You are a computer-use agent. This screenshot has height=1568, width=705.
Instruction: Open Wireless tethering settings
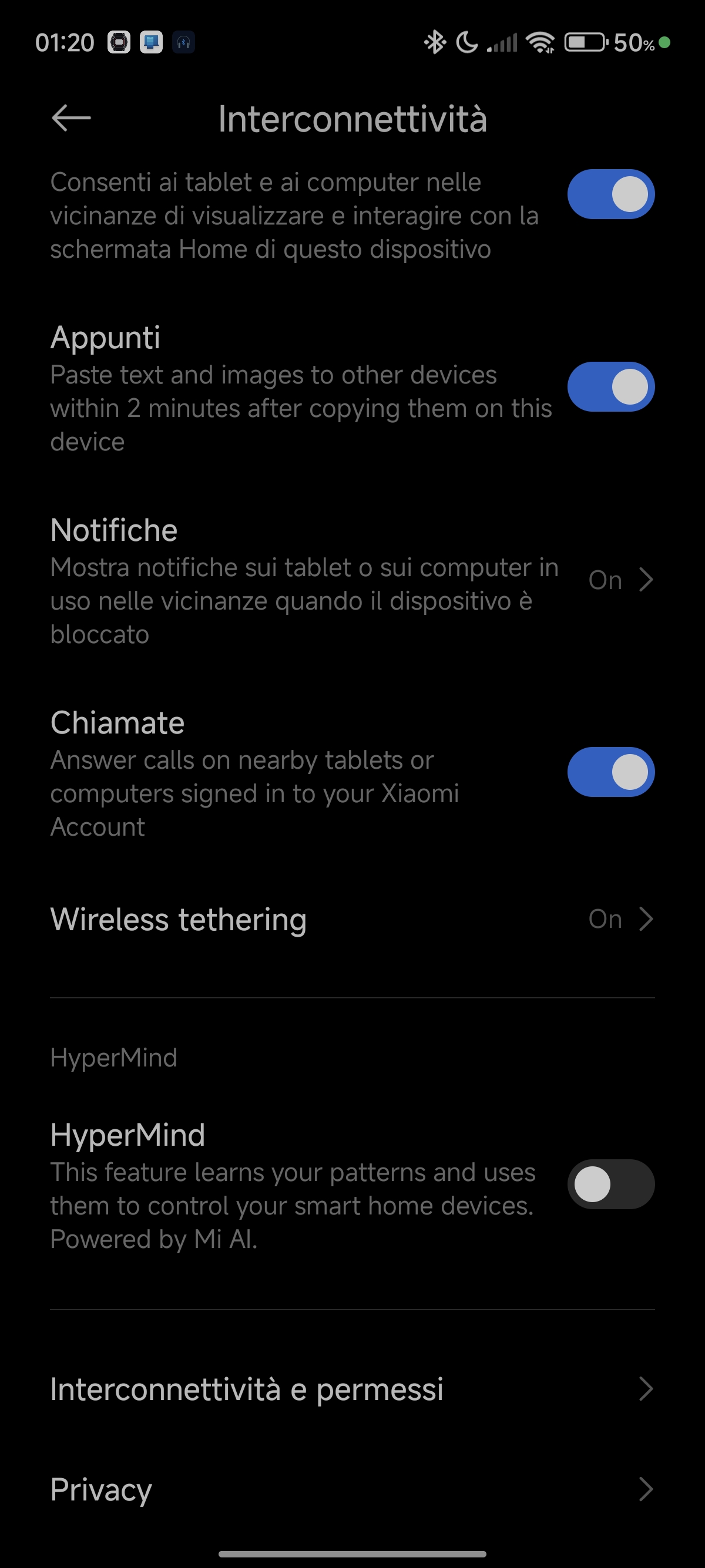(352, 919)
